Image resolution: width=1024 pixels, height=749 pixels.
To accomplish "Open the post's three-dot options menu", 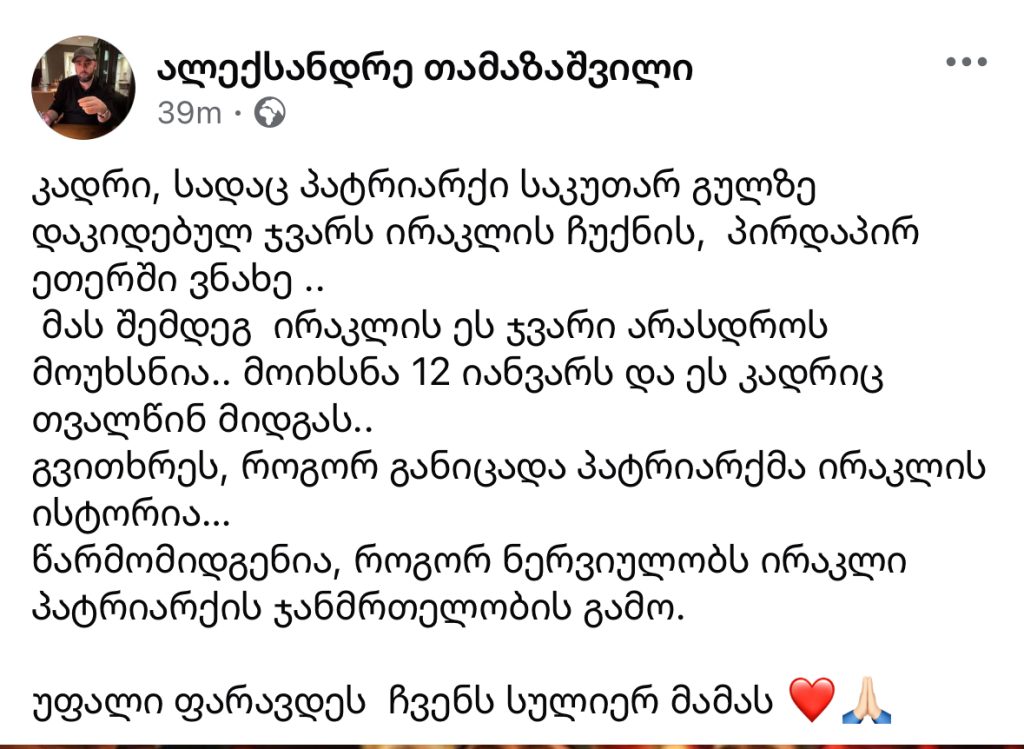I will point(966,62).
